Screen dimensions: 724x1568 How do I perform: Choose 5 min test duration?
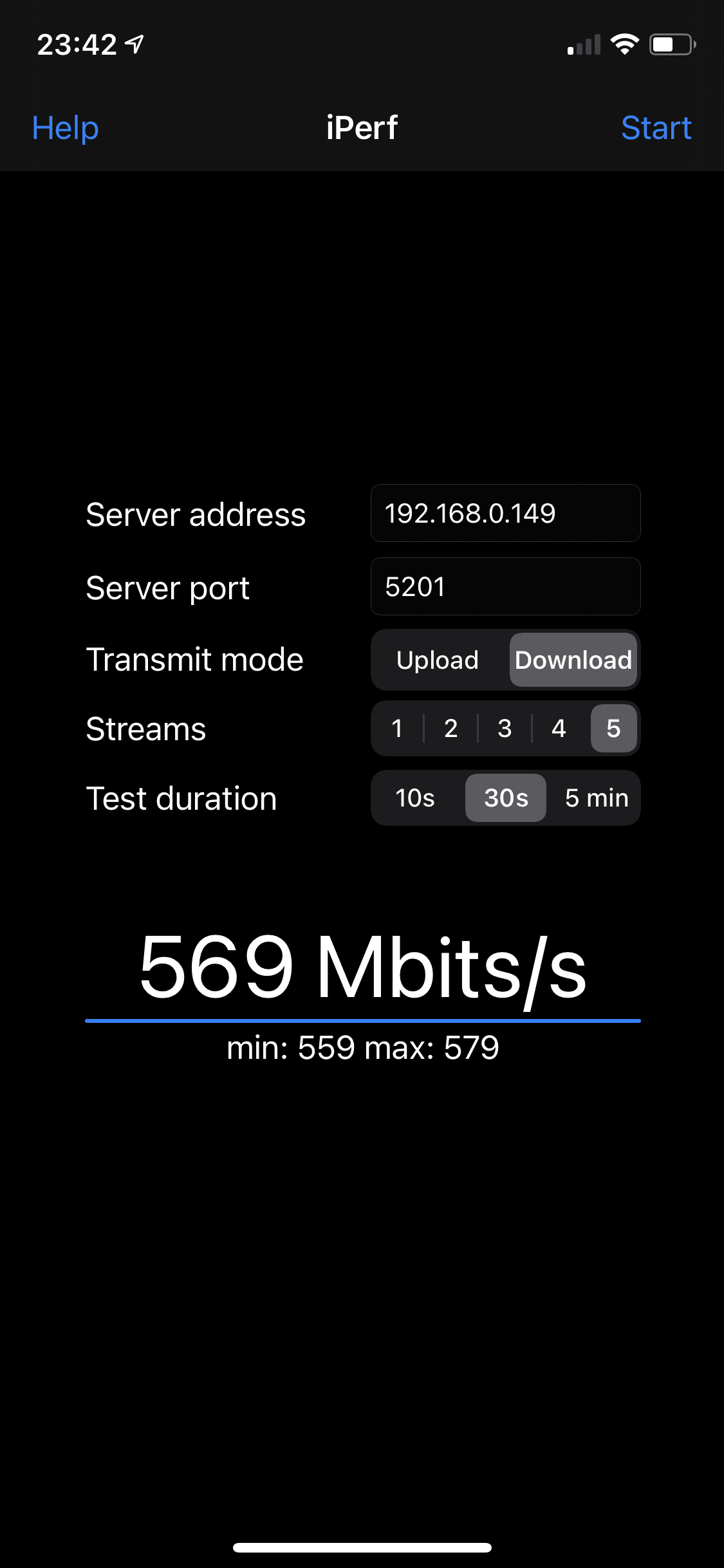coord(597,798)
